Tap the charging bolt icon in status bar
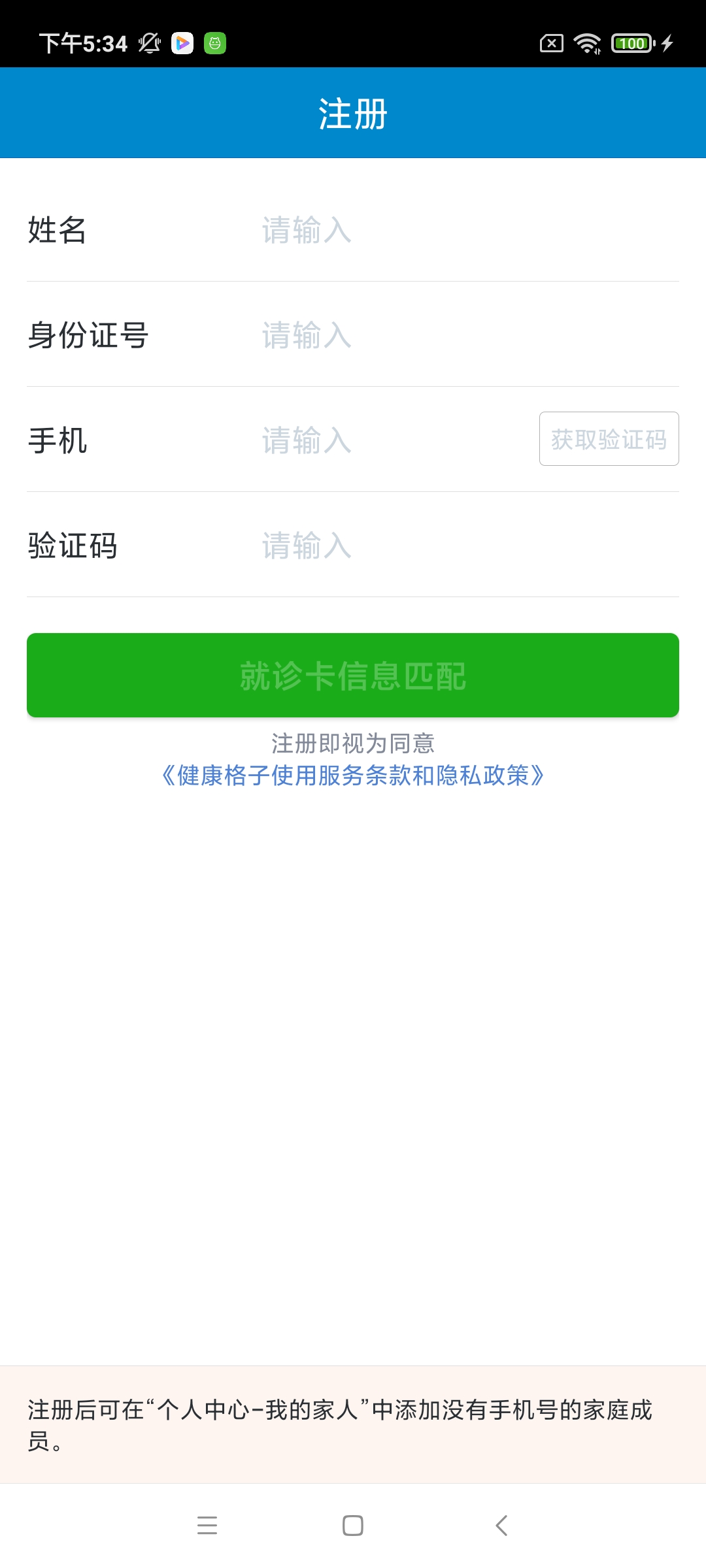706x1568 pixels. (668, 44)
